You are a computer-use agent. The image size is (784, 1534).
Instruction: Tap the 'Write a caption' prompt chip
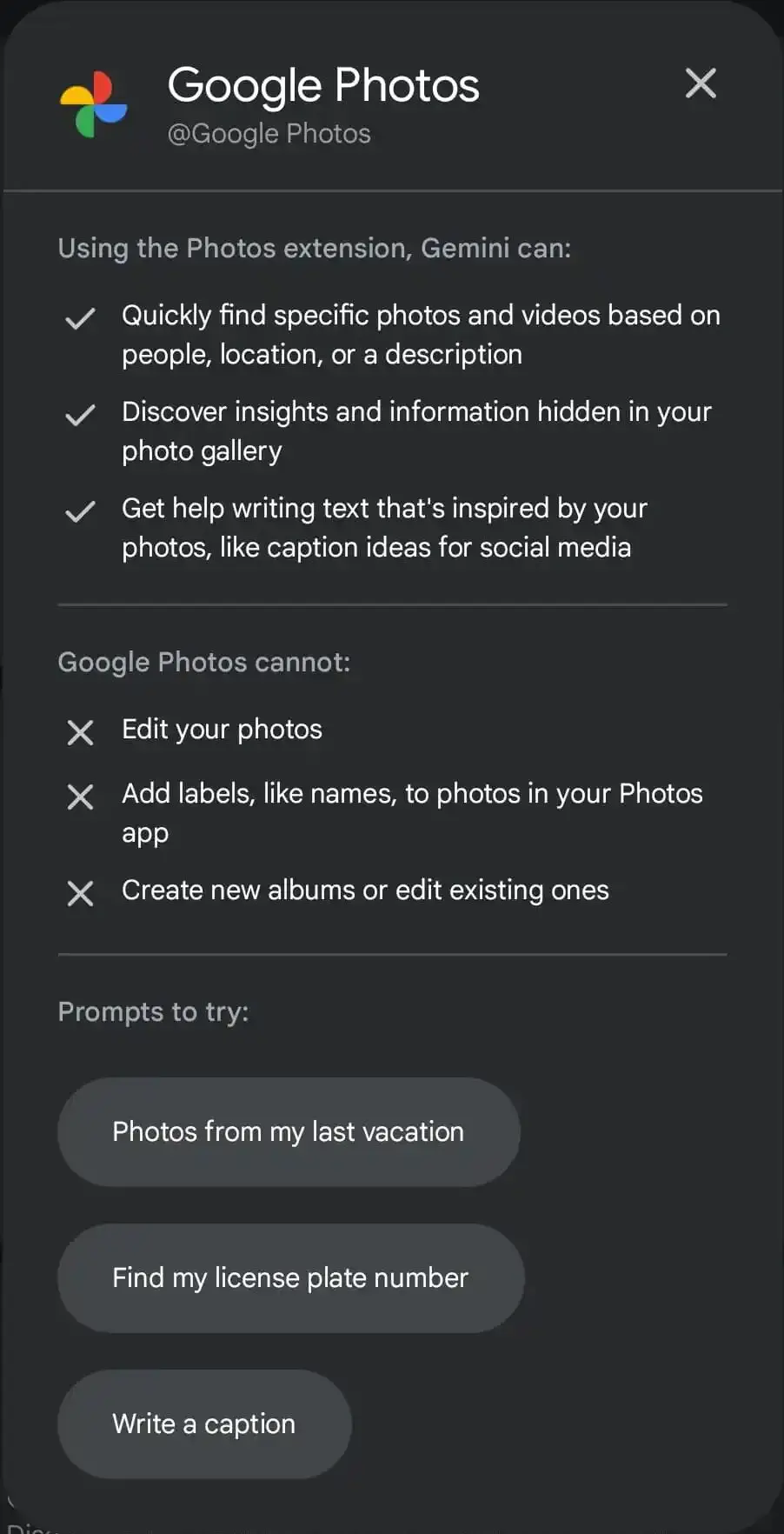[204, 1424]
